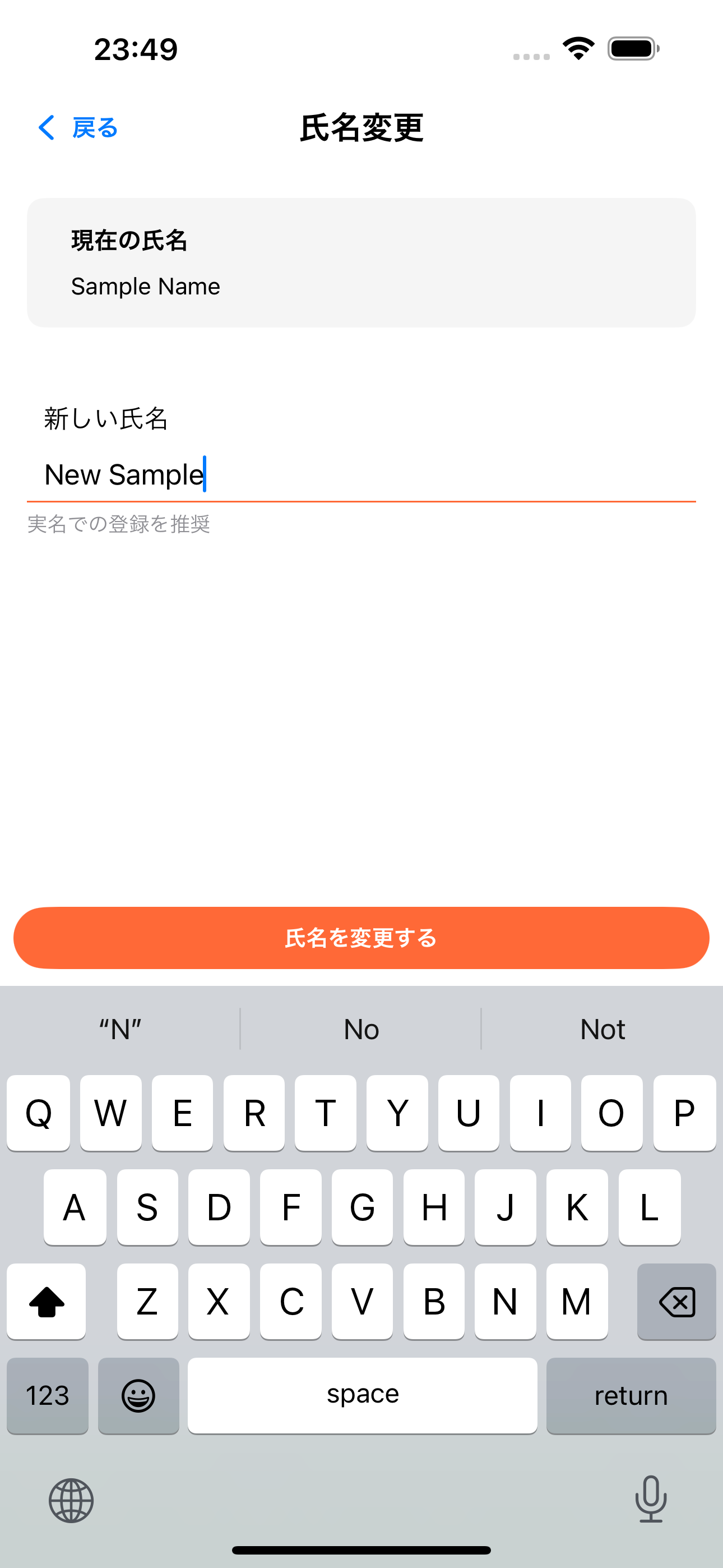Screen dimensions: 723x1568
Task: Submit with 氏名を変更する button
Action: (361, 938)
